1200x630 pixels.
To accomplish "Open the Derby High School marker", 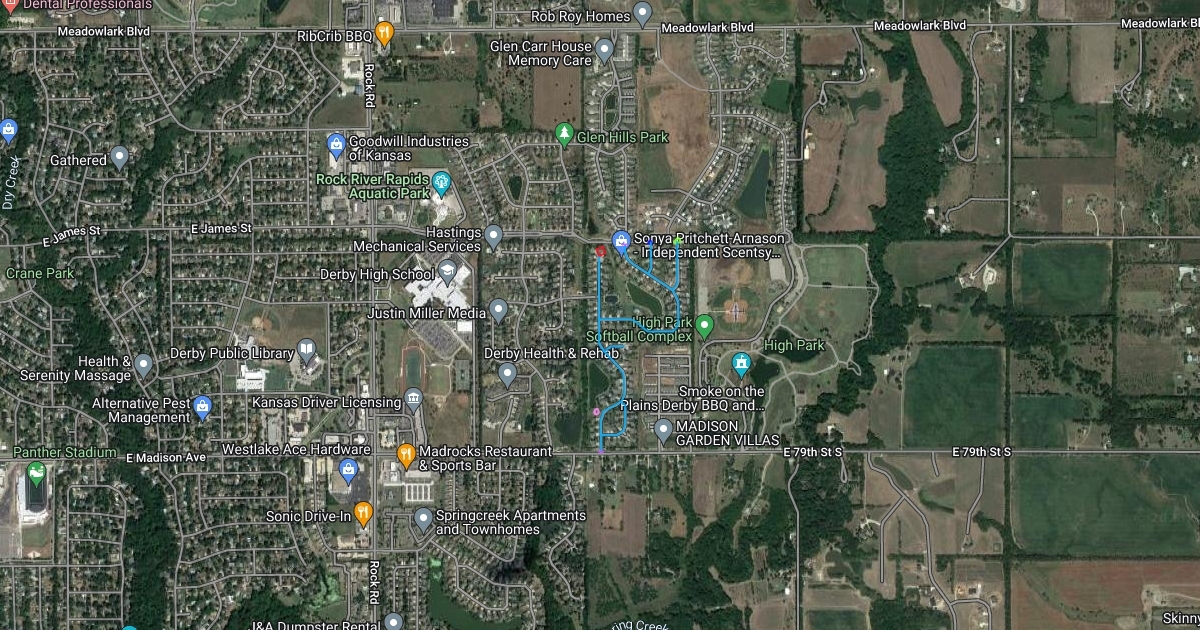I will click(x=447, y=271).
